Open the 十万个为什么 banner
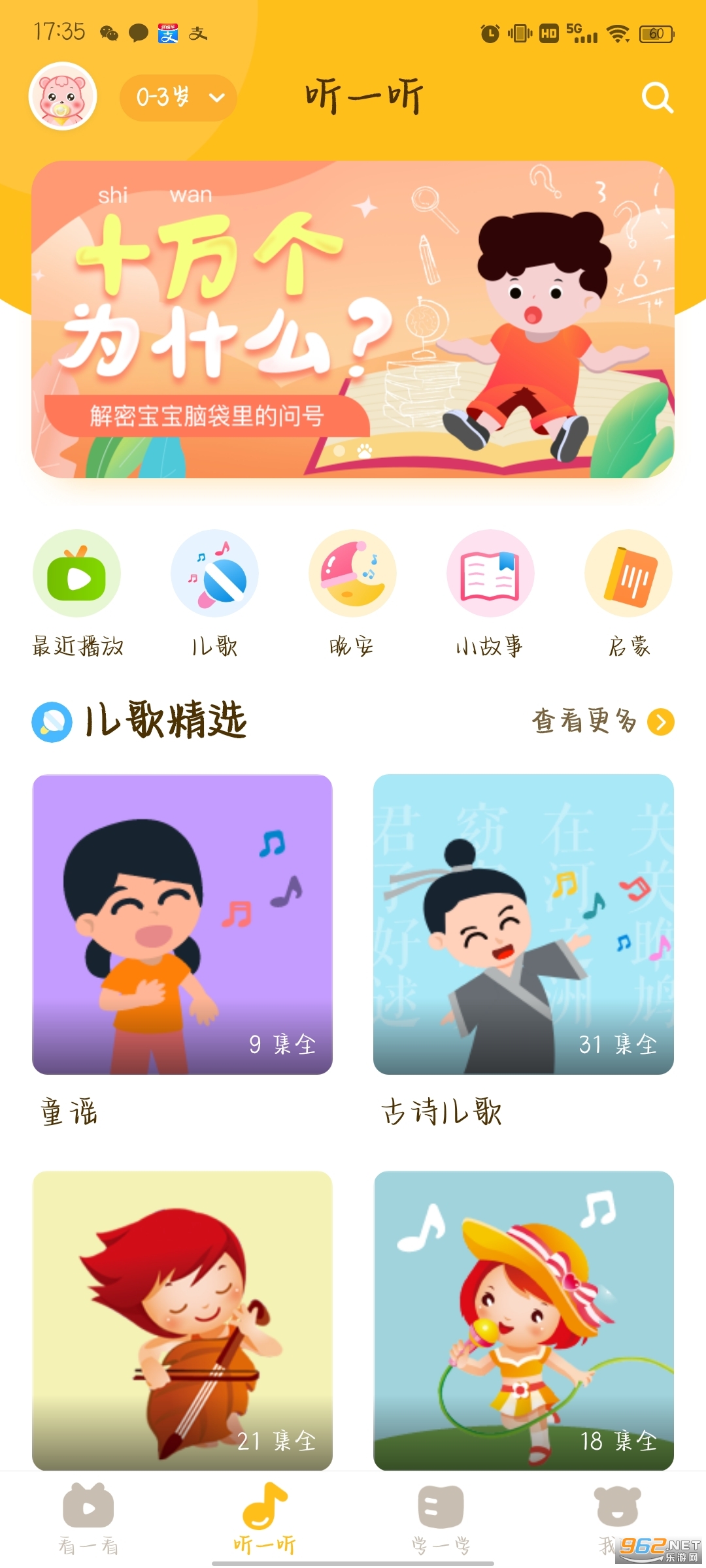706x1568 pixels. (353, 319)
